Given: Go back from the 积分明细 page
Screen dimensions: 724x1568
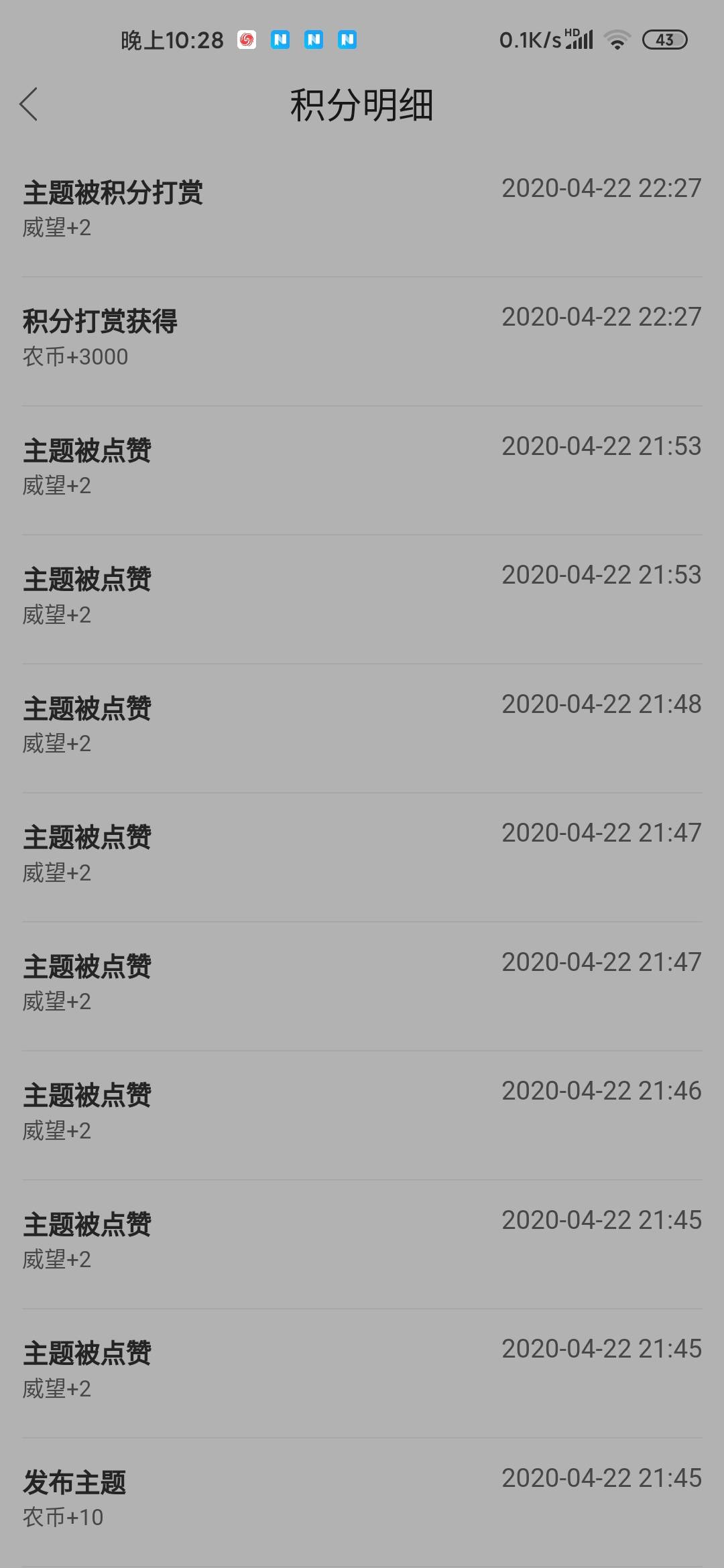Looking at the screenshot, I should click(29, 105).
